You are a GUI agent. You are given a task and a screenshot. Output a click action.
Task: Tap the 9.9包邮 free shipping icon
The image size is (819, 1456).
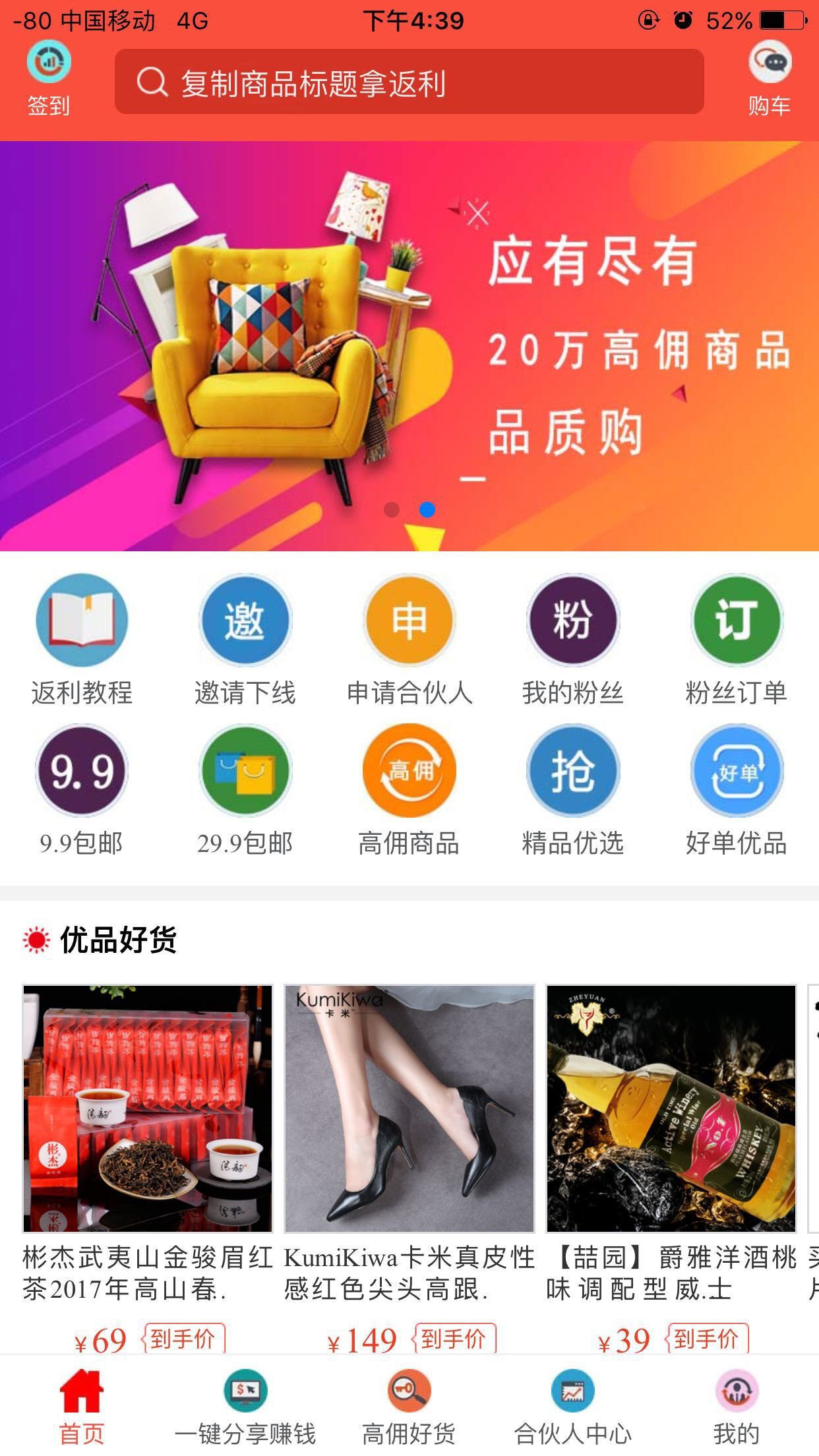[81, 772]
